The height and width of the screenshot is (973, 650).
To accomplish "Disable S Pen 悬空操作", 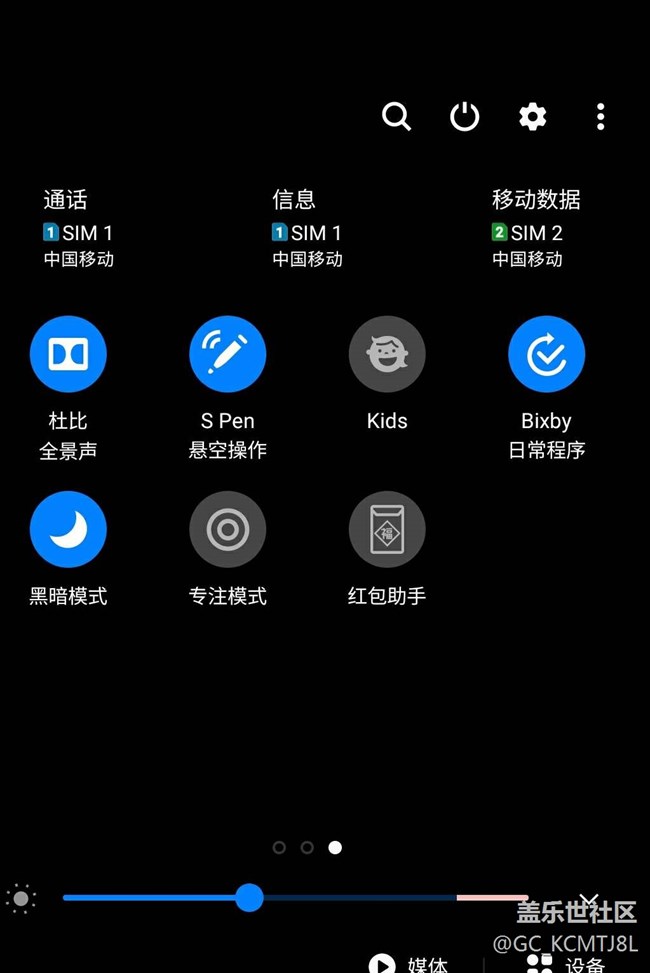I will pyautogui.click(x=227, y=354).
